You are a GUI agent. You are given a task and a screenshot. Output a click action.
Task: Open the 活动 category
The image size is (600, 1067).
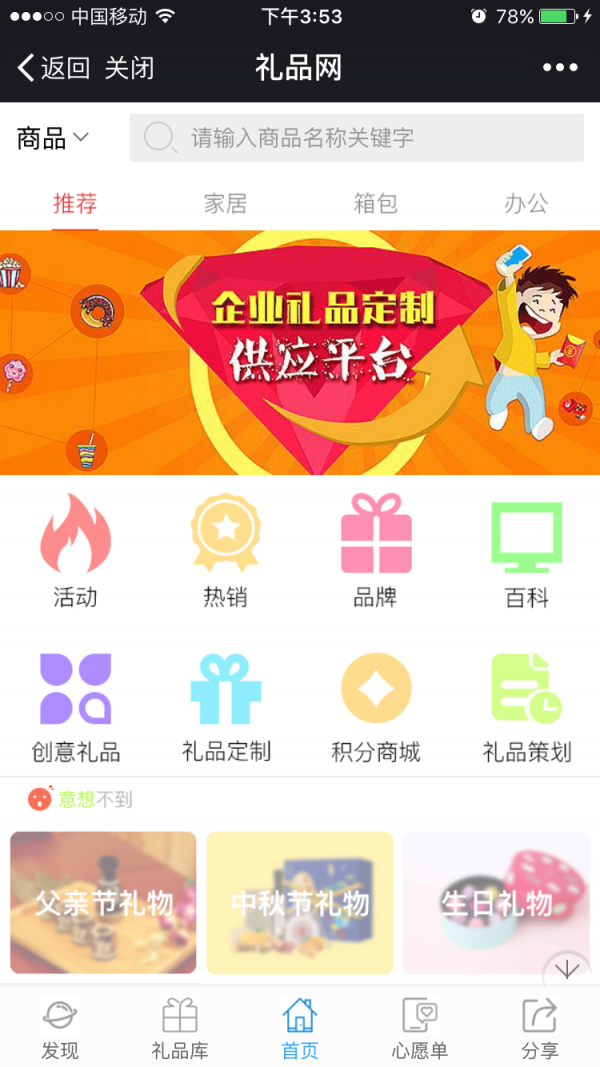pos(75,551)
